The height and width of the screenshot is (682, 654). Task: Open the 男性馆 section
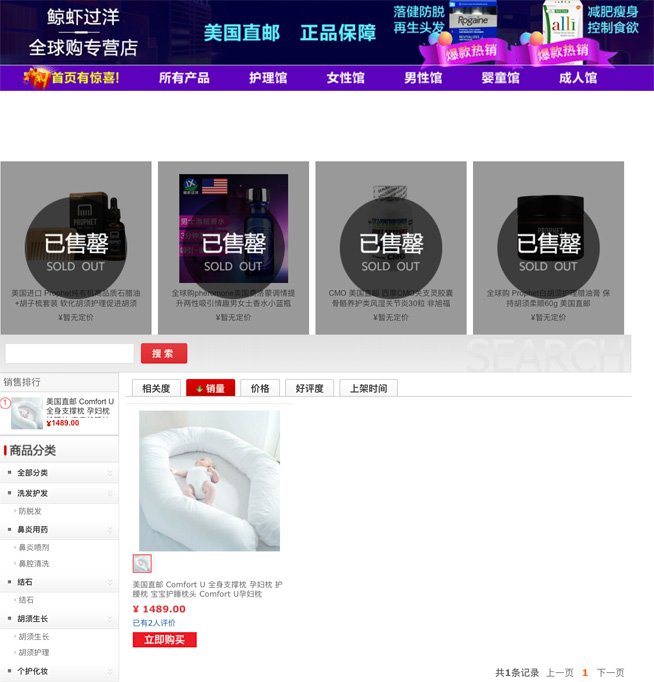[423, 78]
